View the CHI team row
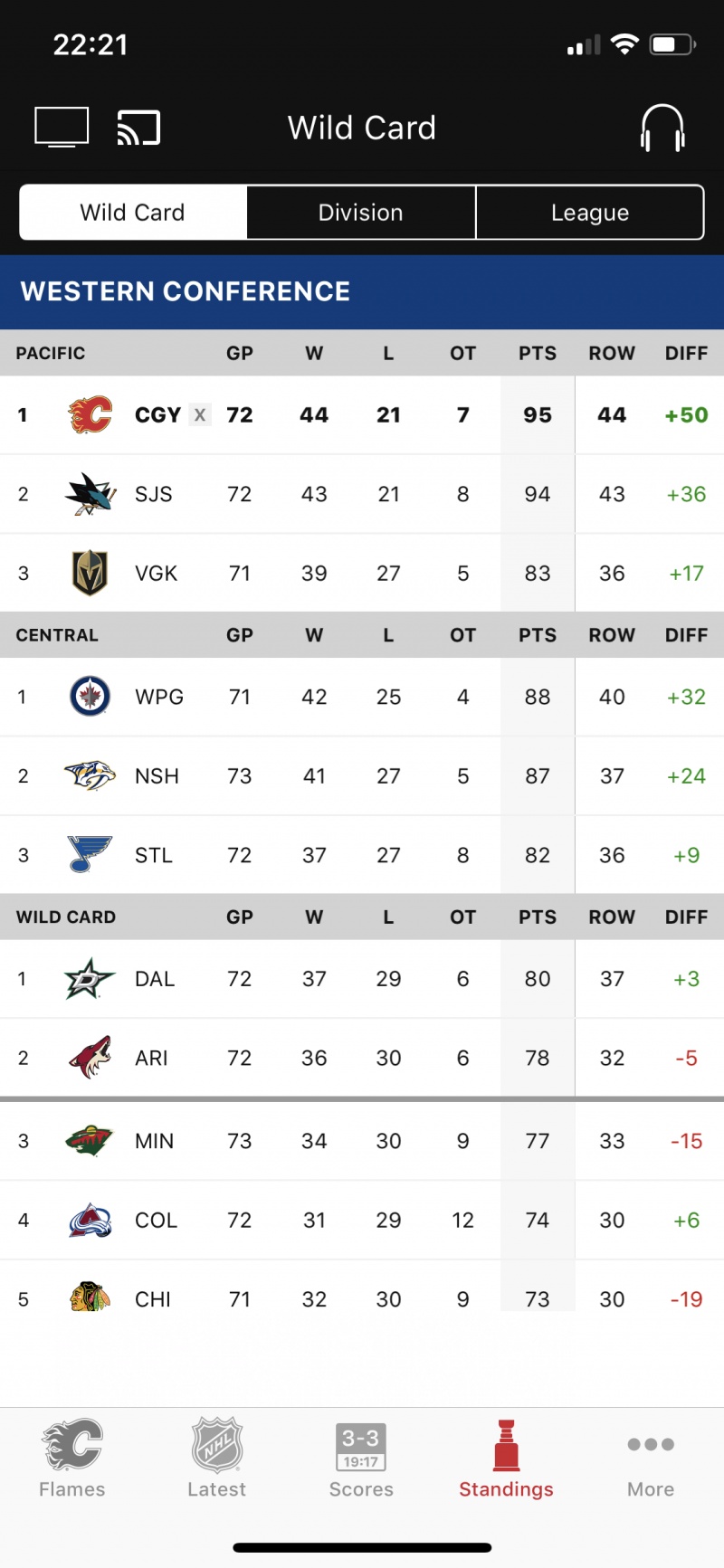The width and height of the screenshot is (724, 1568). (362, 1299)
